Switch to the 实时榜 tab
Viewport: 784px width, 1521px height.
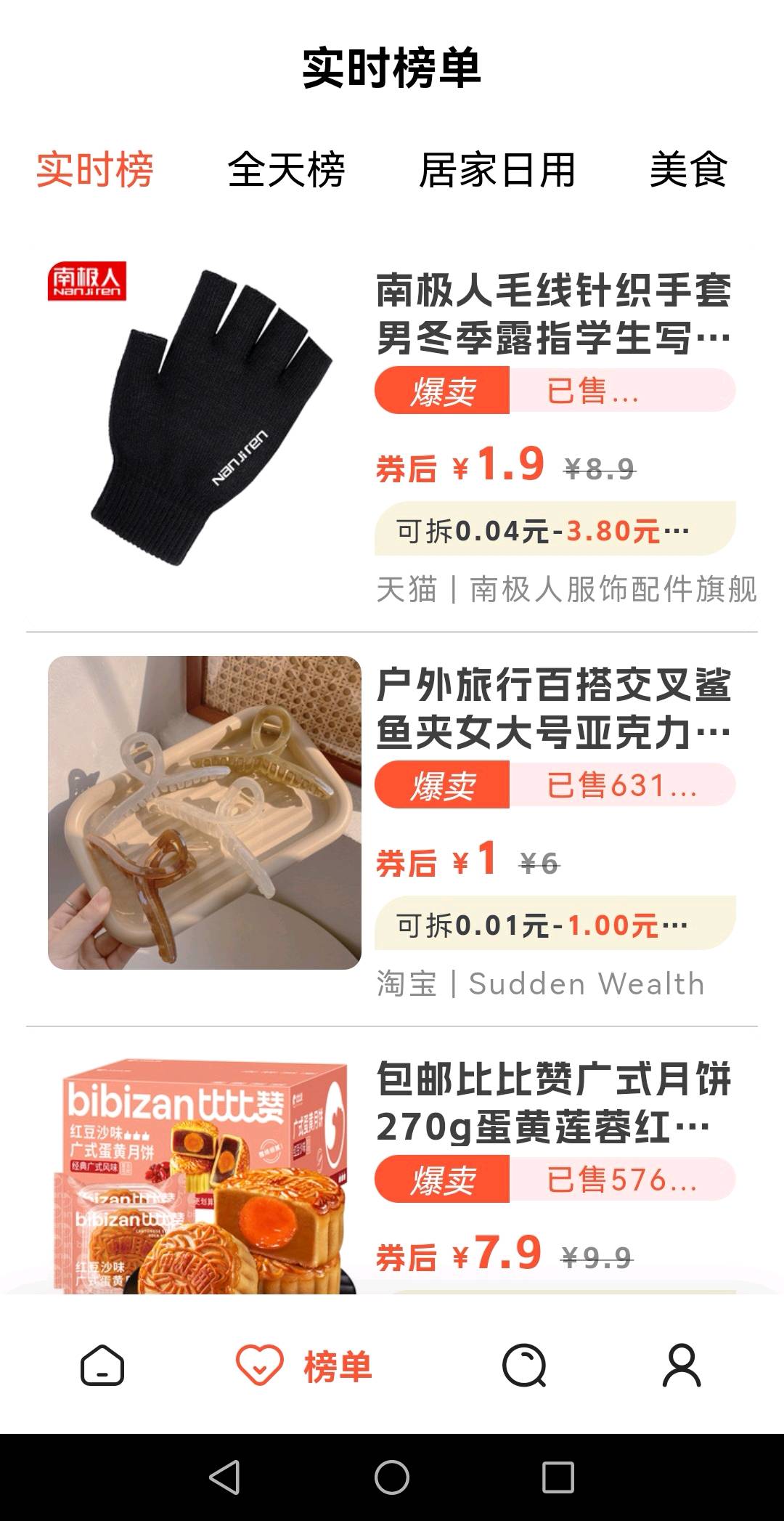click(x=94, y=170)
